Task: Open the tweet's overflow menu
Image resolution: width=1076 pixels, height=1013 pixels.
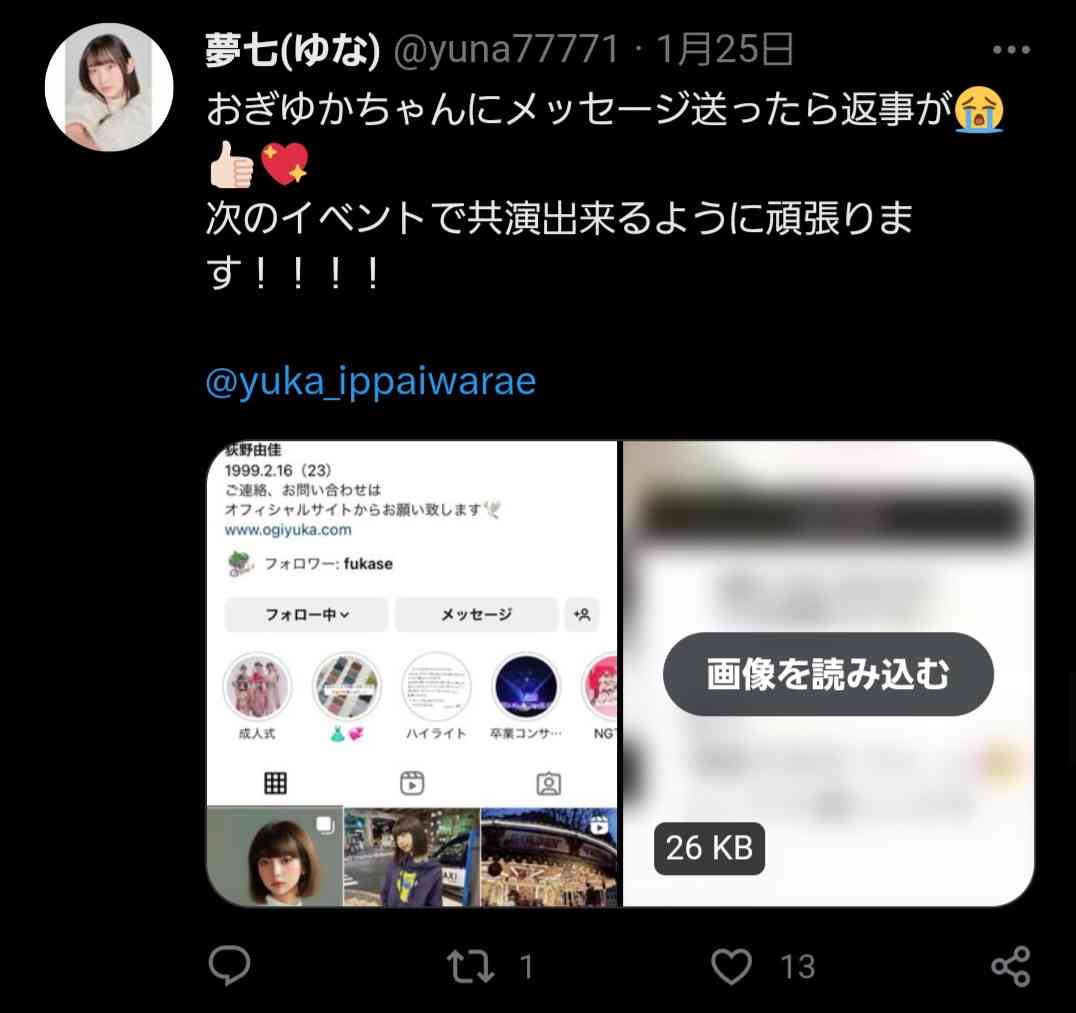Action: click(x=1010, y=51)
